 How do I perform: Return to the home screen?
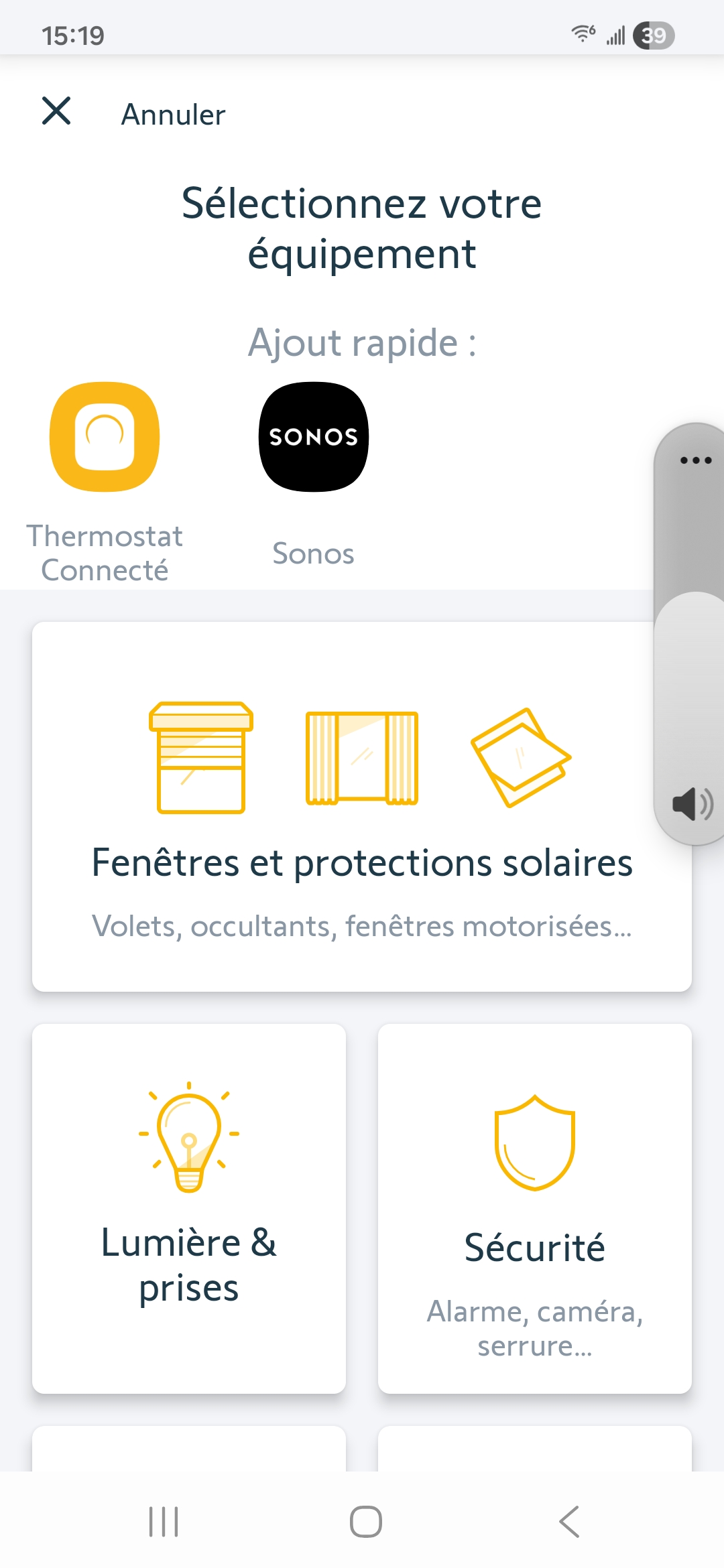click(365, 1521)
